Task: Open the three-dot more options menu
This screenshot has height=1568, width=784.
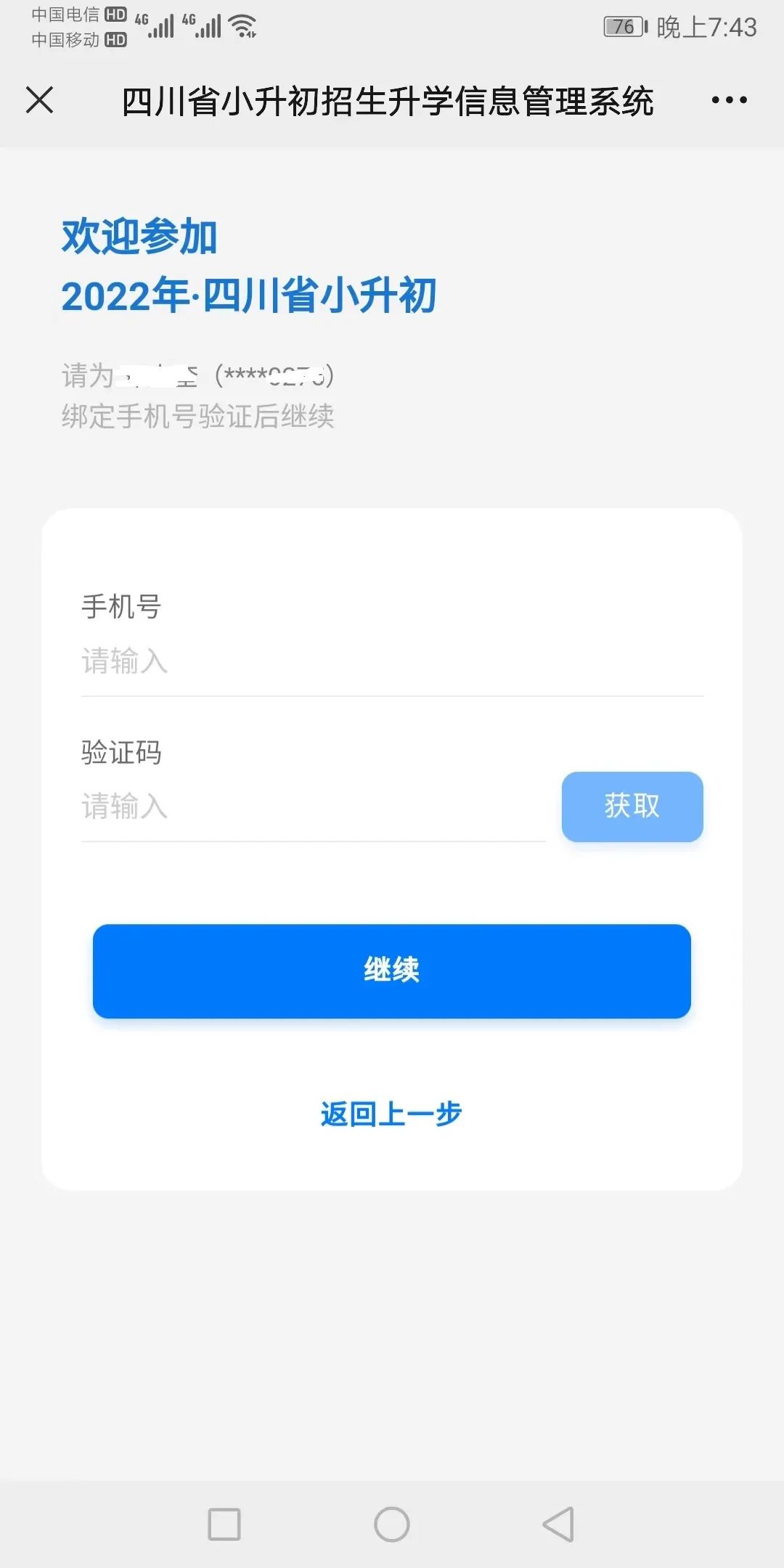Action: coord(729,100)
